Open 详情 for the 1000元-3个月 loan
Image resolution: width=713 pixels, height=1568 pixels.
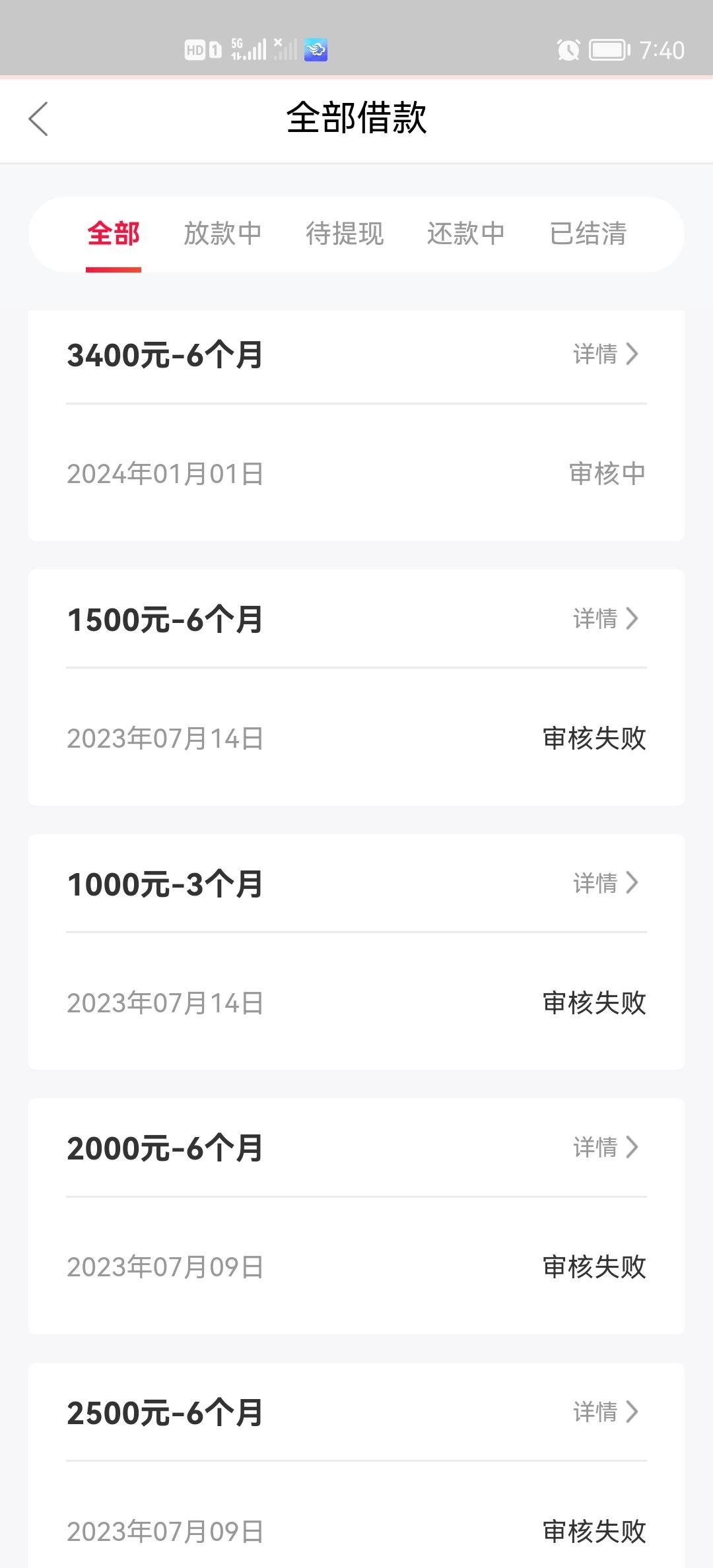(606, 883)
